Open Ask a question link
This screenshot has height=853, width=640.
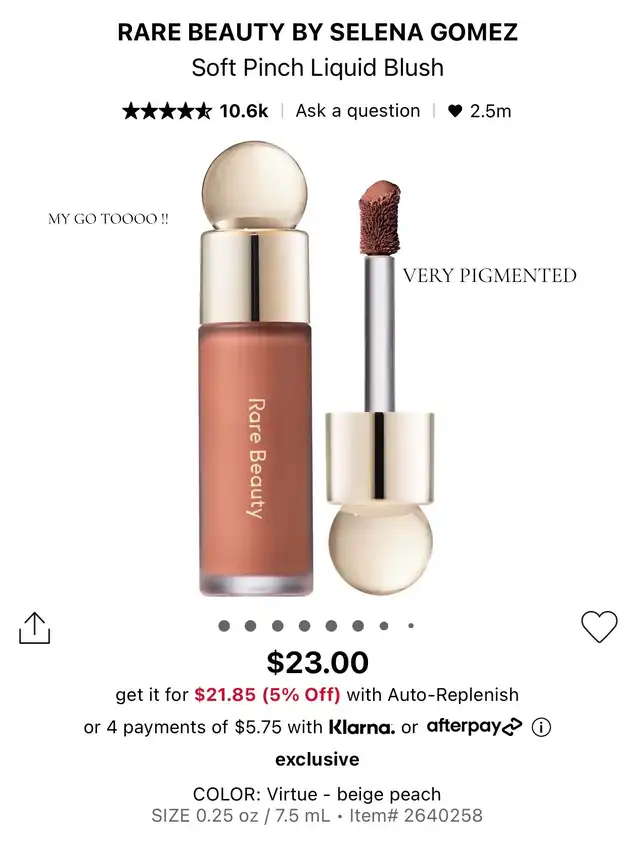[x=357, y=111]
